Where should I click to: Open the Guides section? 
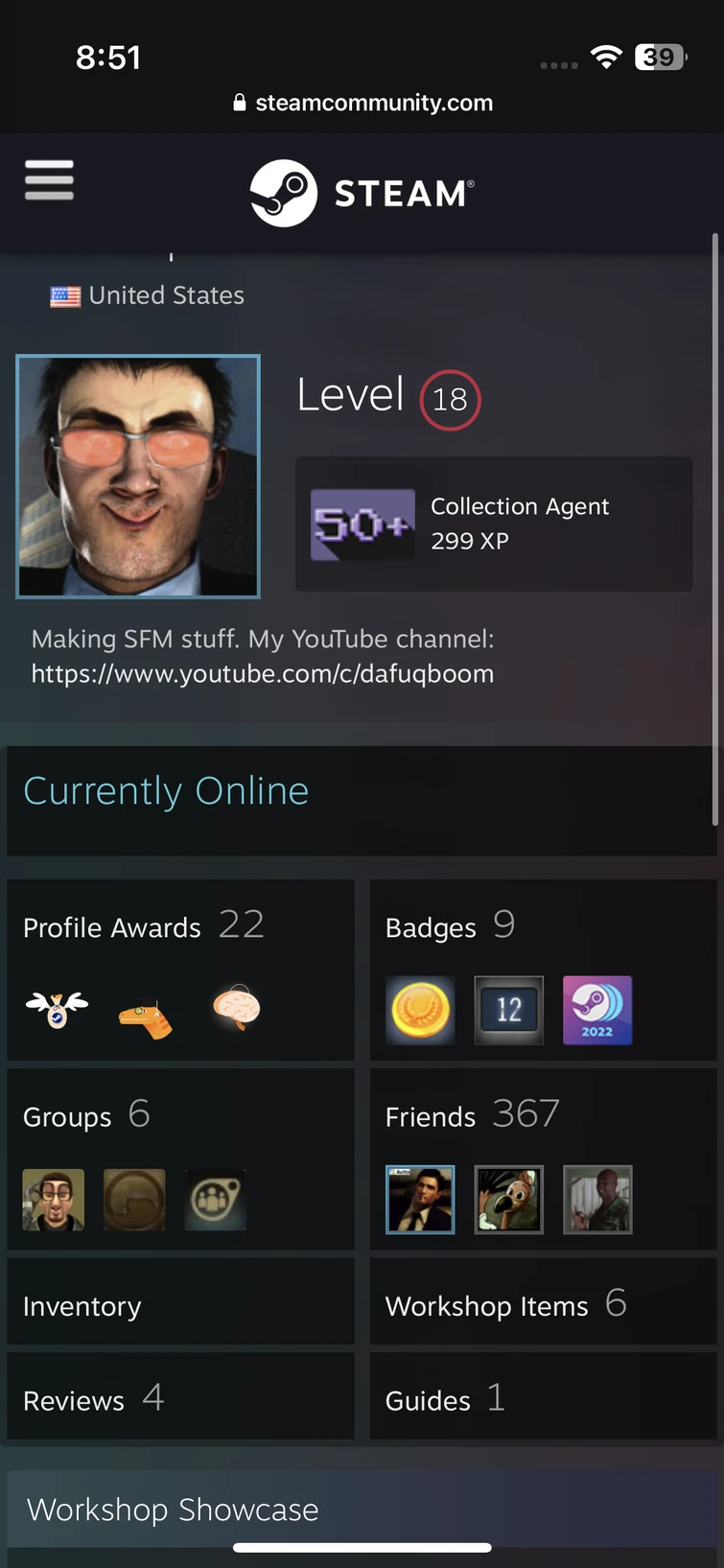click(428, 1401)
